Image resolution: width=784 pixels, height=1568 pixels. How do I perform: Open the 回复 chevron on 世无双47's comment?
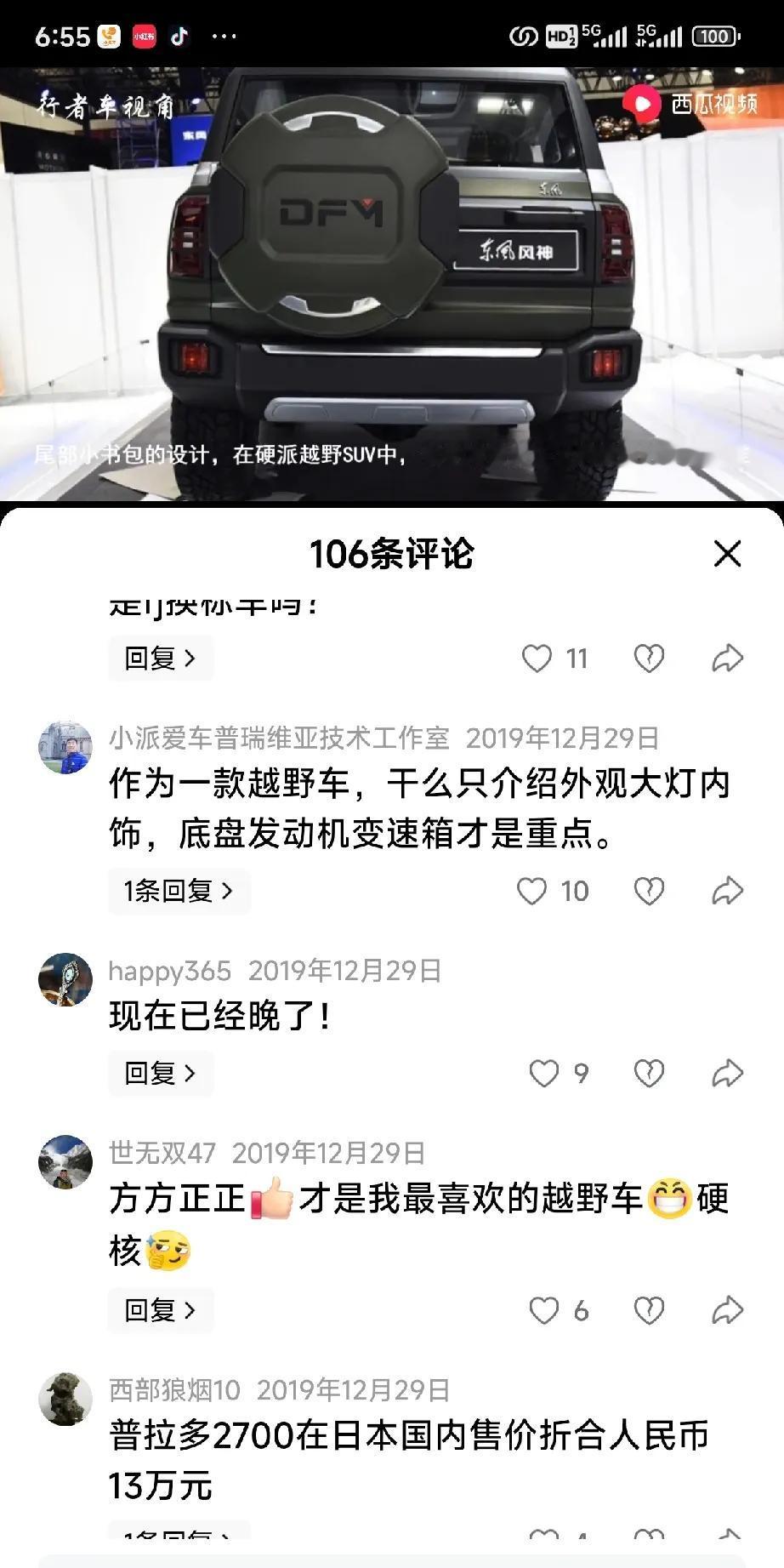[161, 1310]
